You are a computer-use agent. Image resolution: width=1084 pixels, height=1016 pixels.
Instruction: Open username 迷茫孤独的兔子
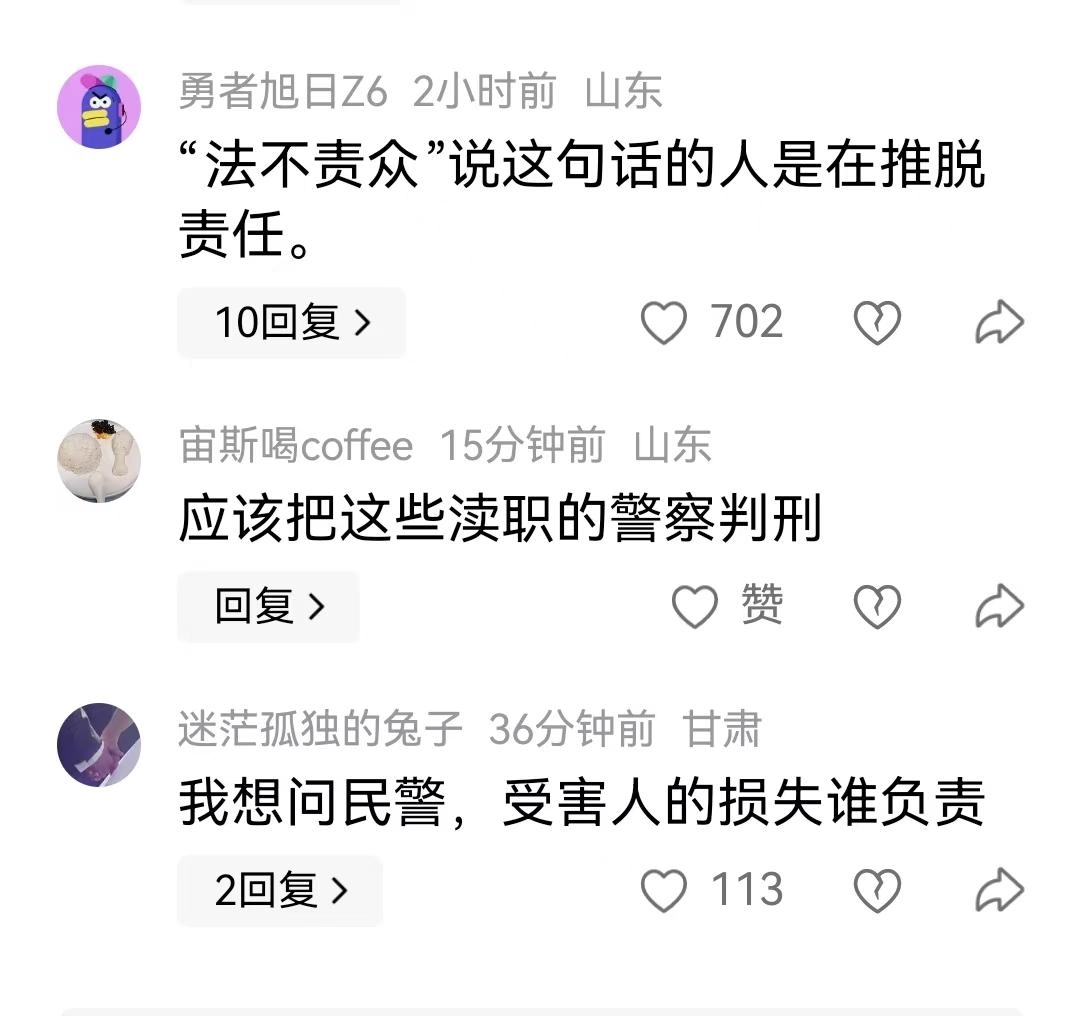click(320, 730)
